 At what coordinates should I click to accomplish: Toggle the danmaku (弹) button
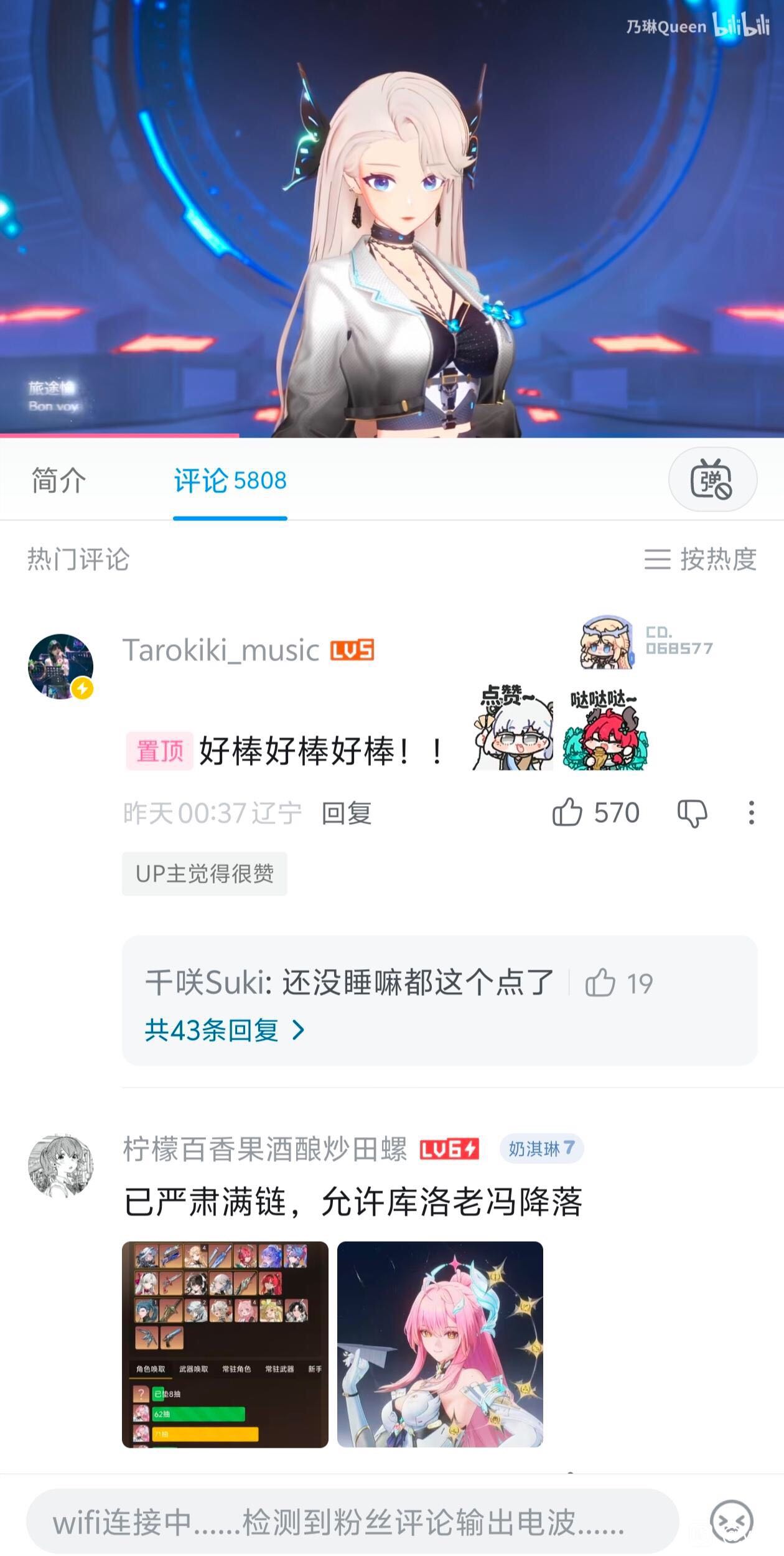[x=712, y=479]
